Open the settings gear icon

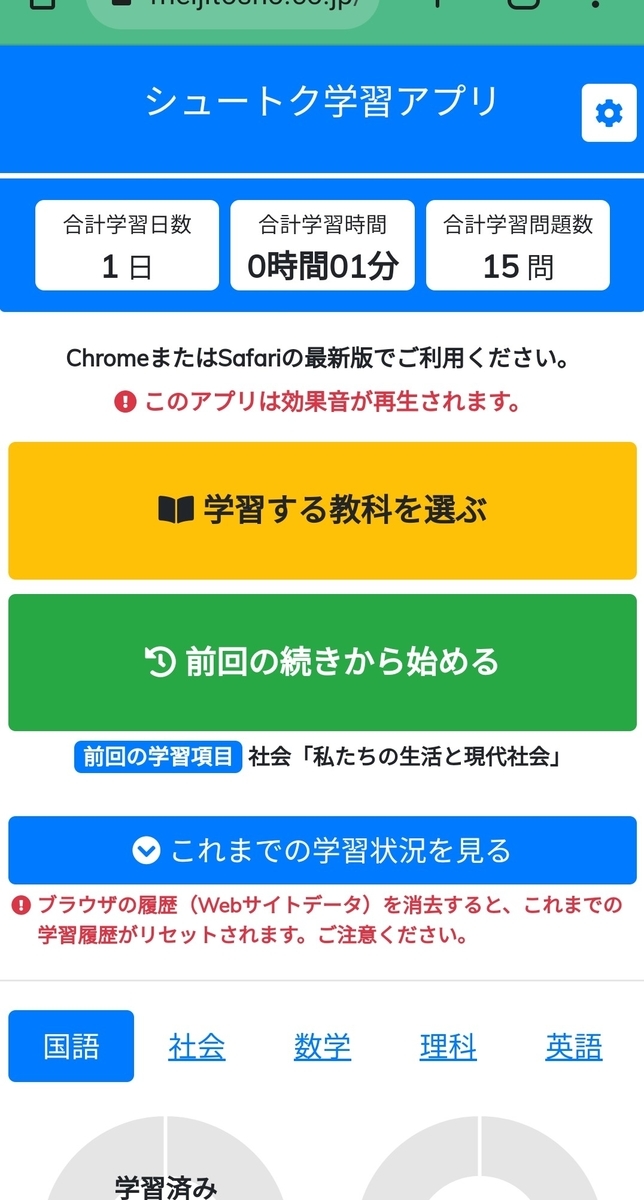(x=608, y=114)
